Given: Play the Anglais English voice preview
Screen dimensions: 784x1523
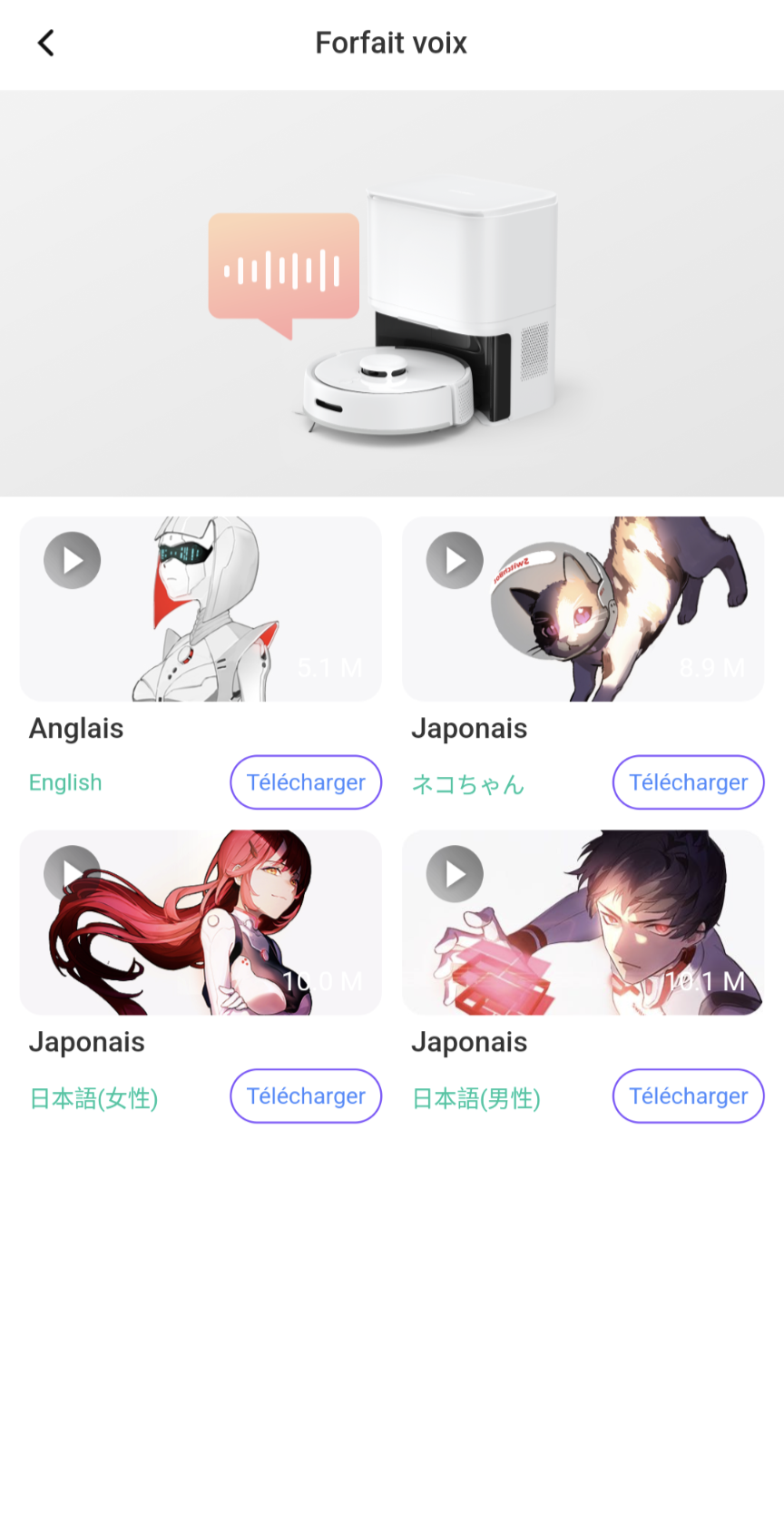Looking at the screenshot, I should (73, 560).
